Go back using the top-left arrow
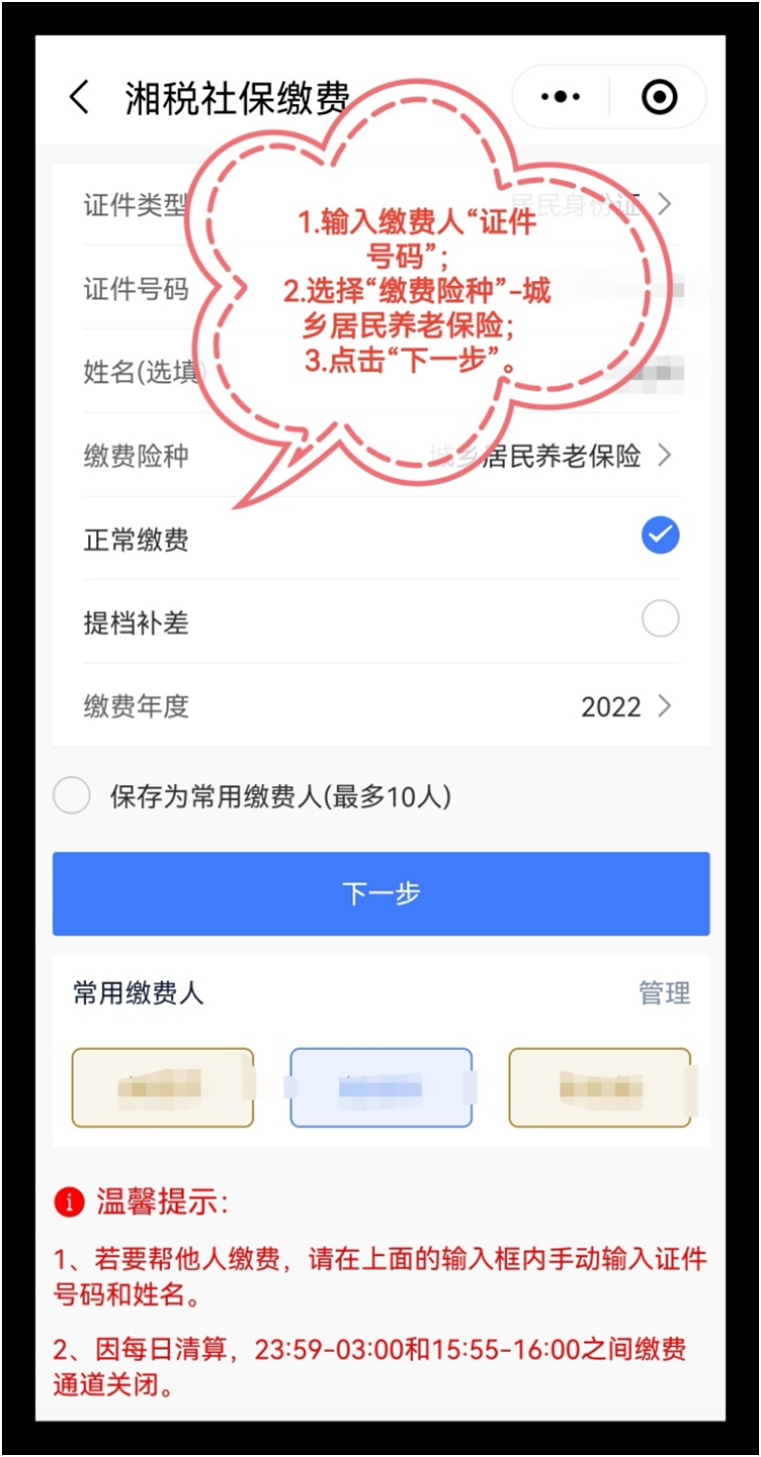Image resolution: width=761 pixels, height=1457 pixels. (79, 98)
